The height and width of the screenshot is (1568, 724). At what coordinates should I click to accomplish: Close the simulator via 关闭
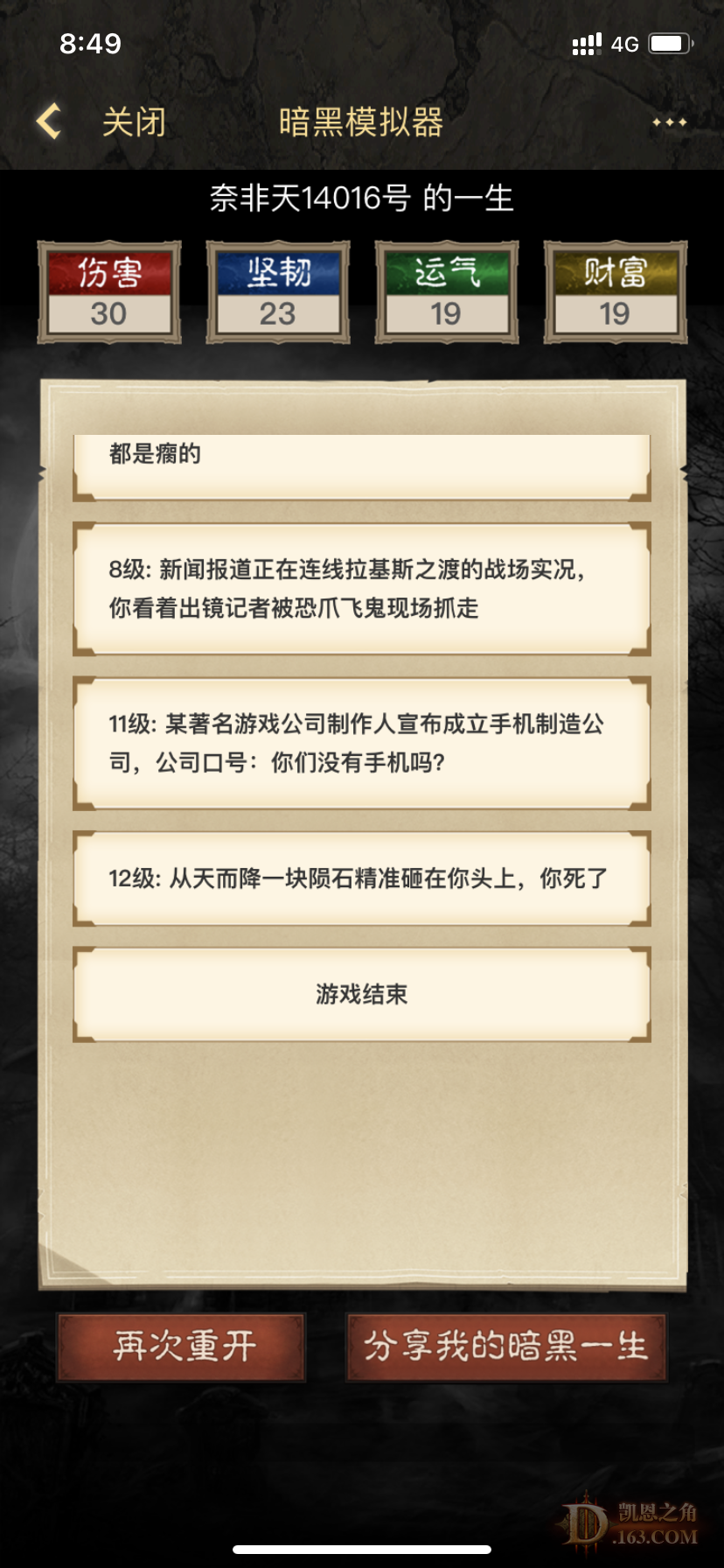134,122
